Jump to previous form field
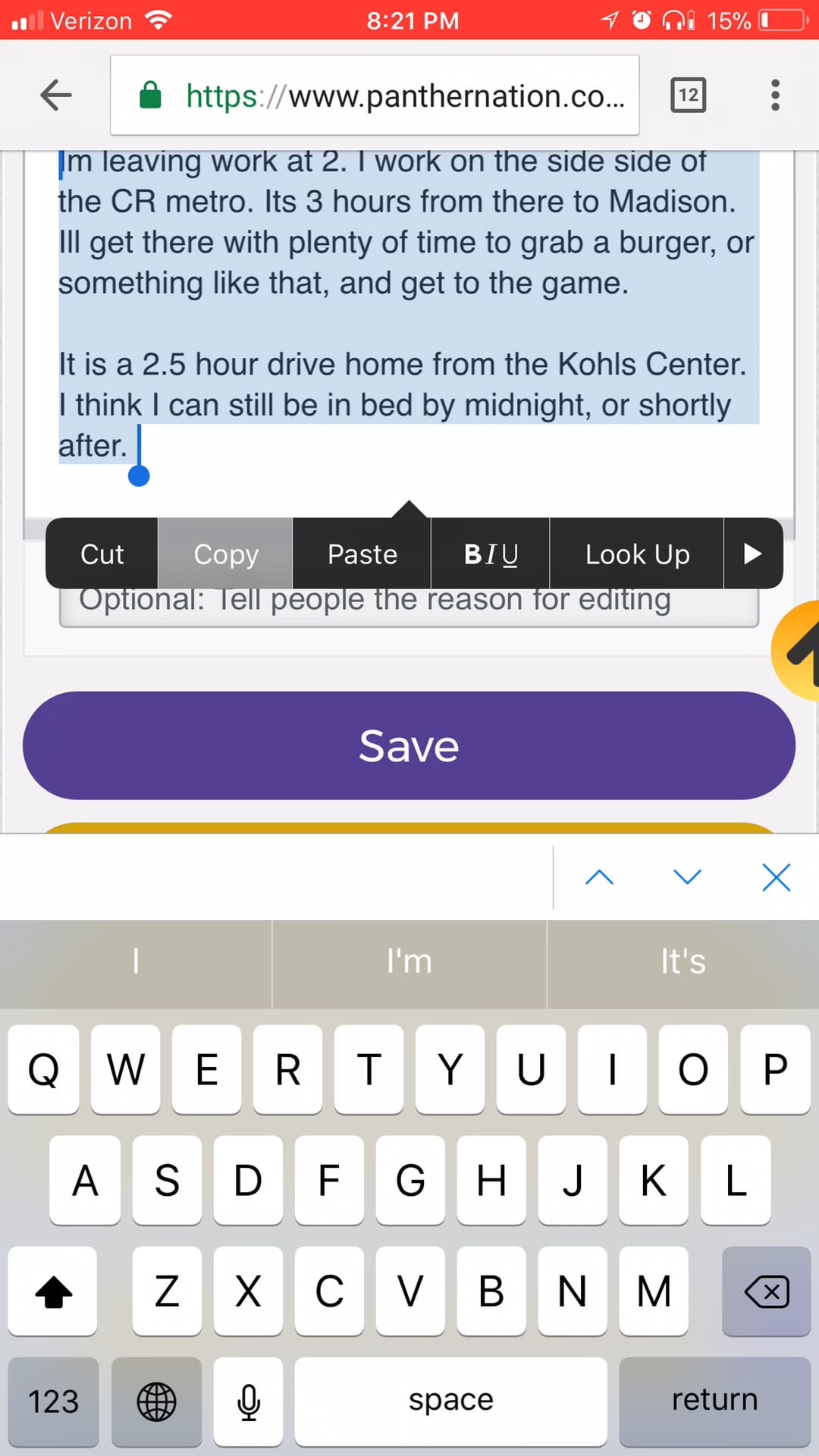Screen dimensions: 819x1456 pos(599,877)
